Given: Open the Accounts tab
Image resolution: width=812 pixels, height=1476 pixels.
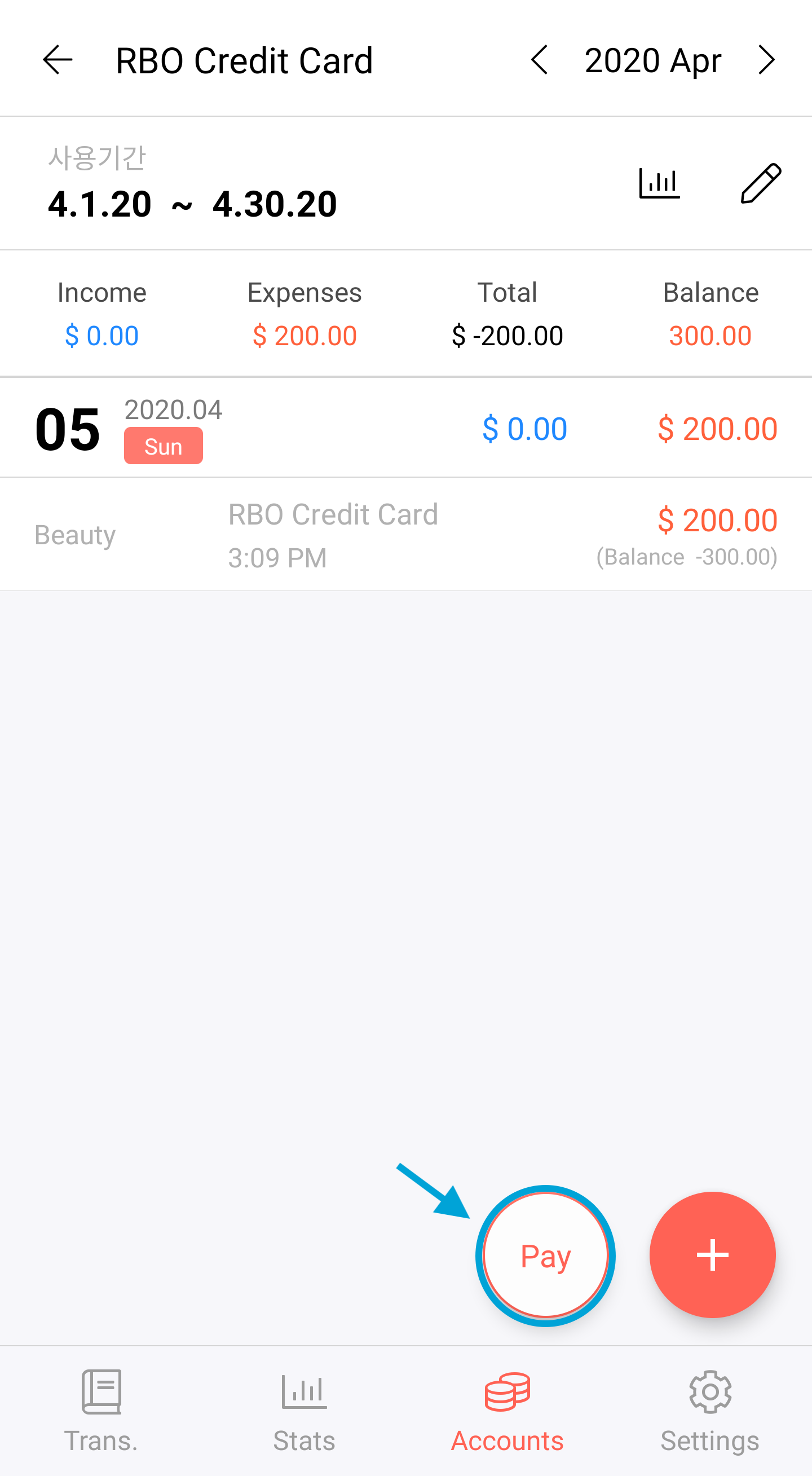Looking at the screenshot, I should point(507,1411).
